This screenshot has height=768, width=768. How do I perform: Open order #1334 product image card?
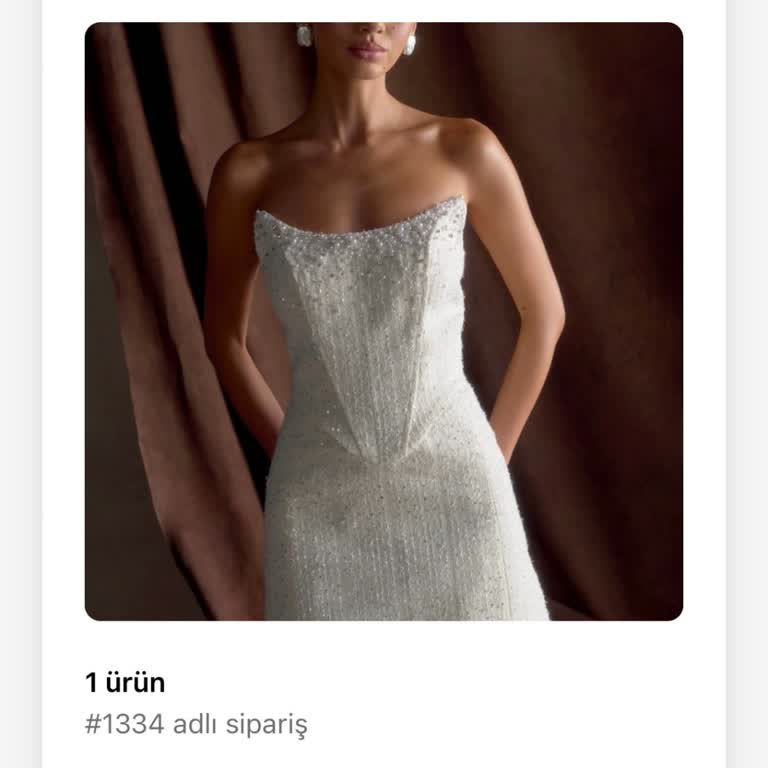[384, 322]
